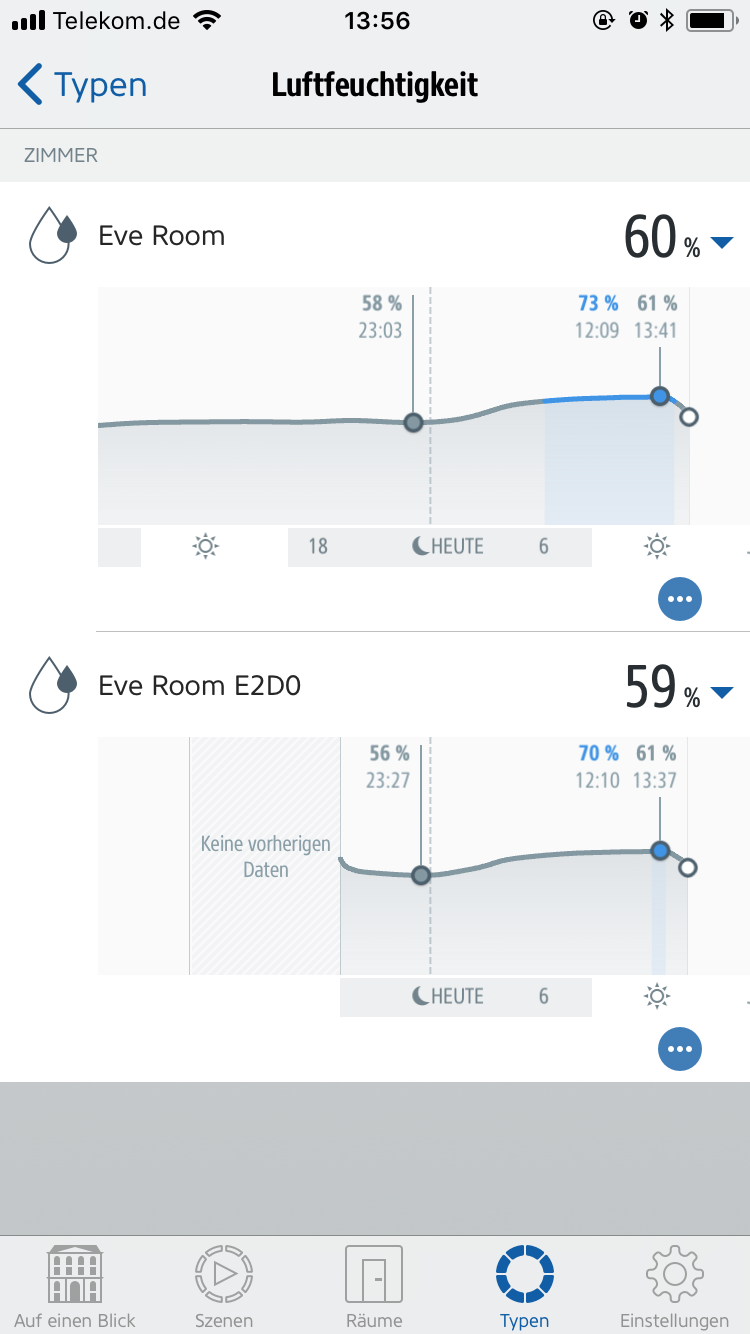The image size is (750, 1334).
Task: Switch to the Räume tab
Action: [374, 1287]
